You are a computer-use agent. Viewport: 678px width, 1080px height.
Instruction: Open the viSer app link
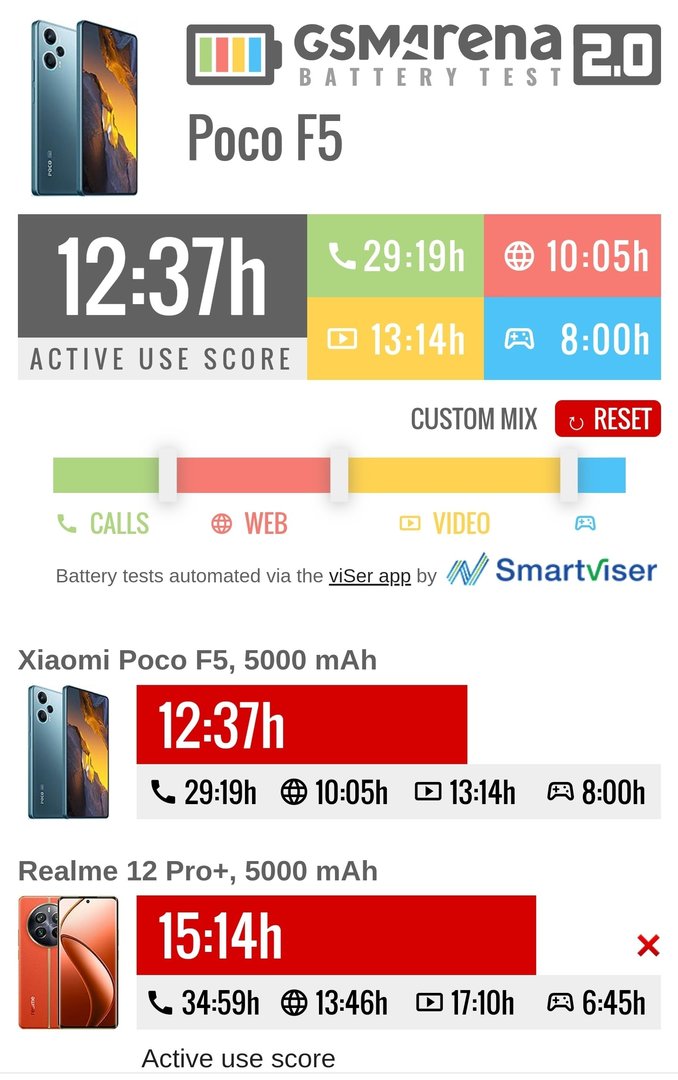point(369,576)
